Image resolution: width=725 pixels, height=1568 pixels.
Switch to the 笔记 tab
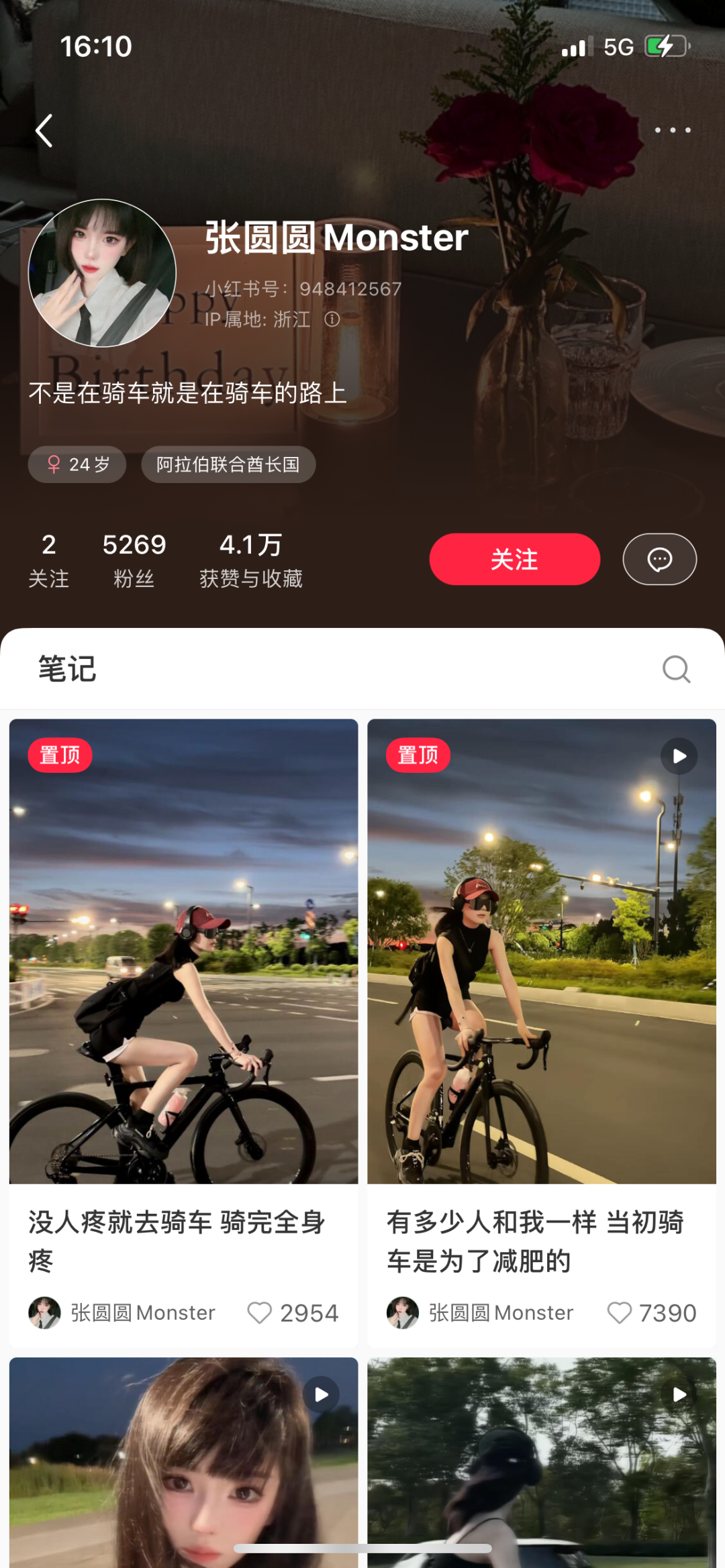pos(67,669)
